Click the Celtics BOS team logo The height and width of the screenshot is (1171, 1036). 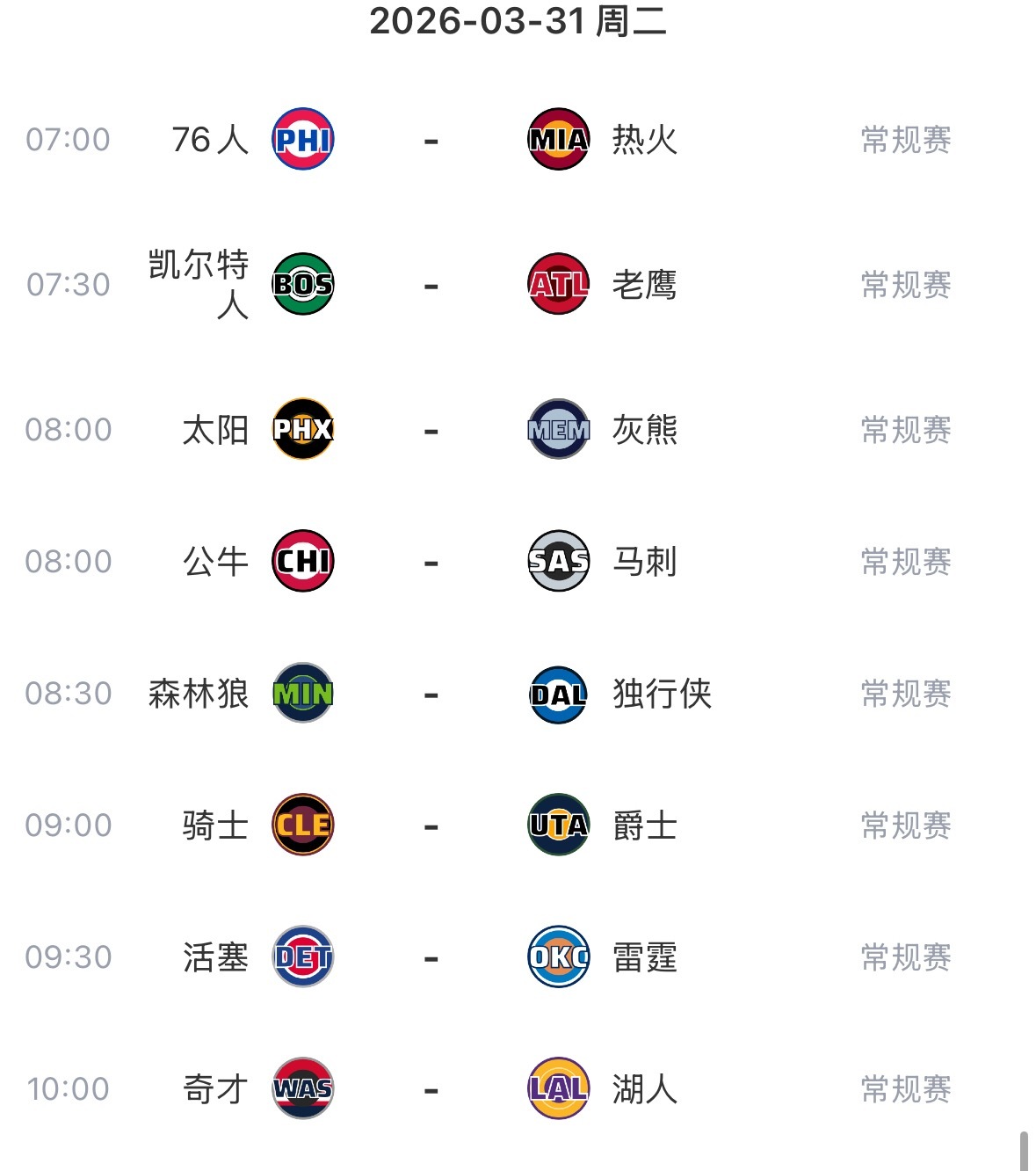tap(302, 284)
